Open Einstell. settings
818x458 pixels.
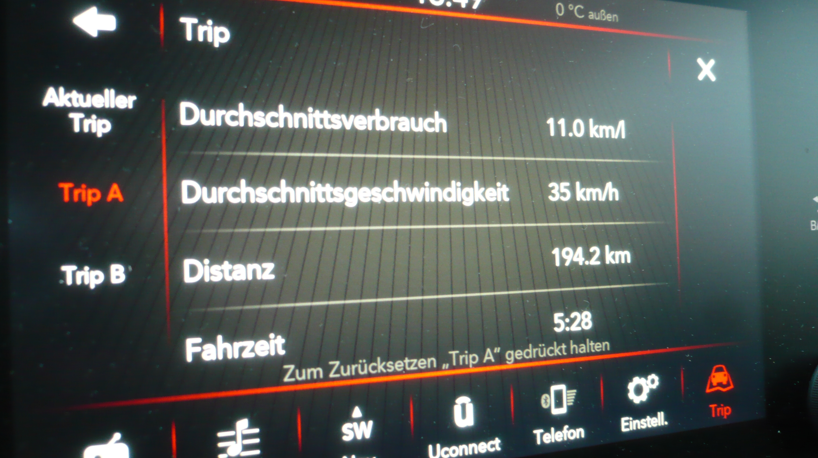coord(643,403)
